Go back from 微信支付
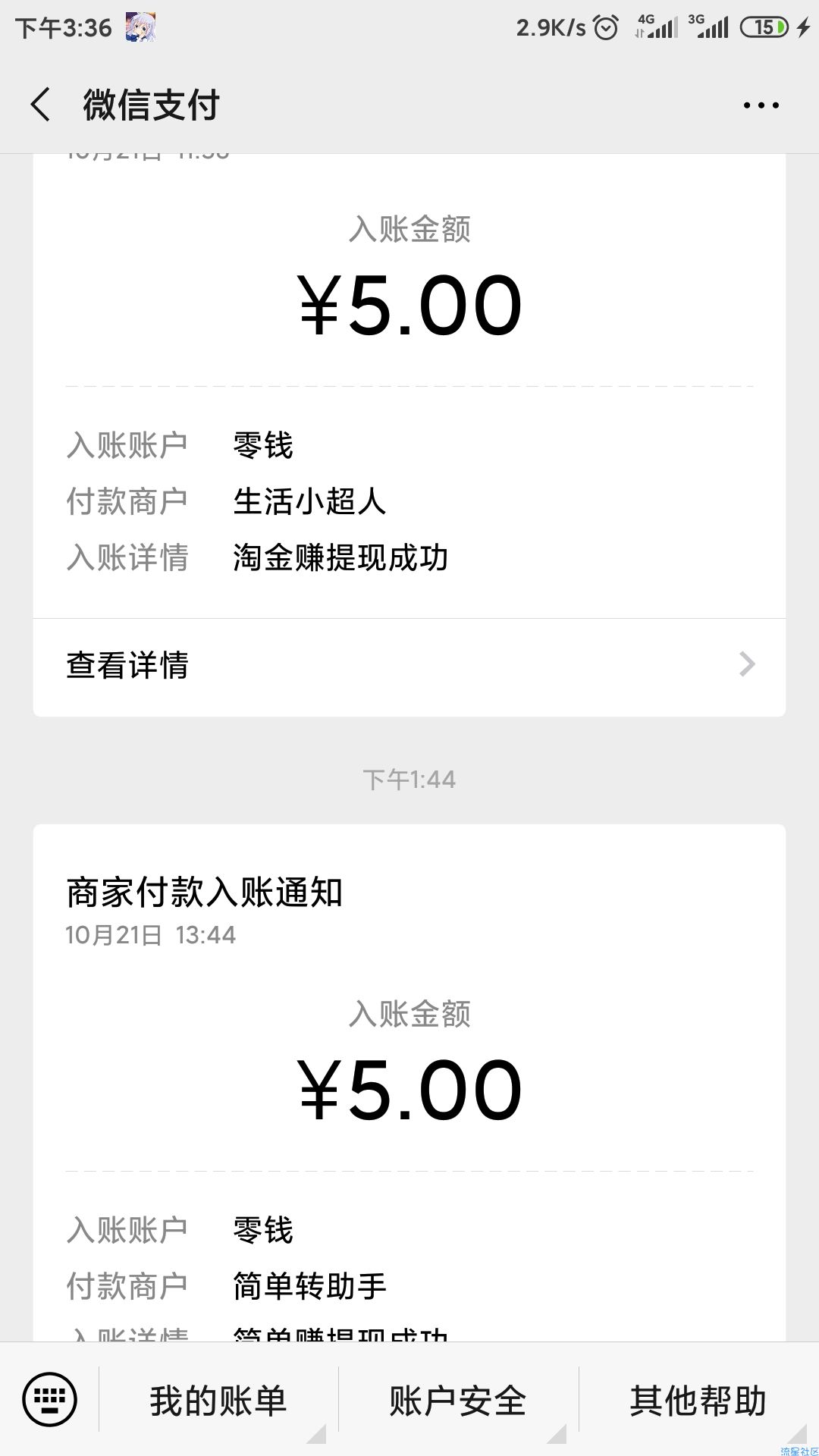Viewport: 819px width, 1456px height. click(x=41, y=105)
